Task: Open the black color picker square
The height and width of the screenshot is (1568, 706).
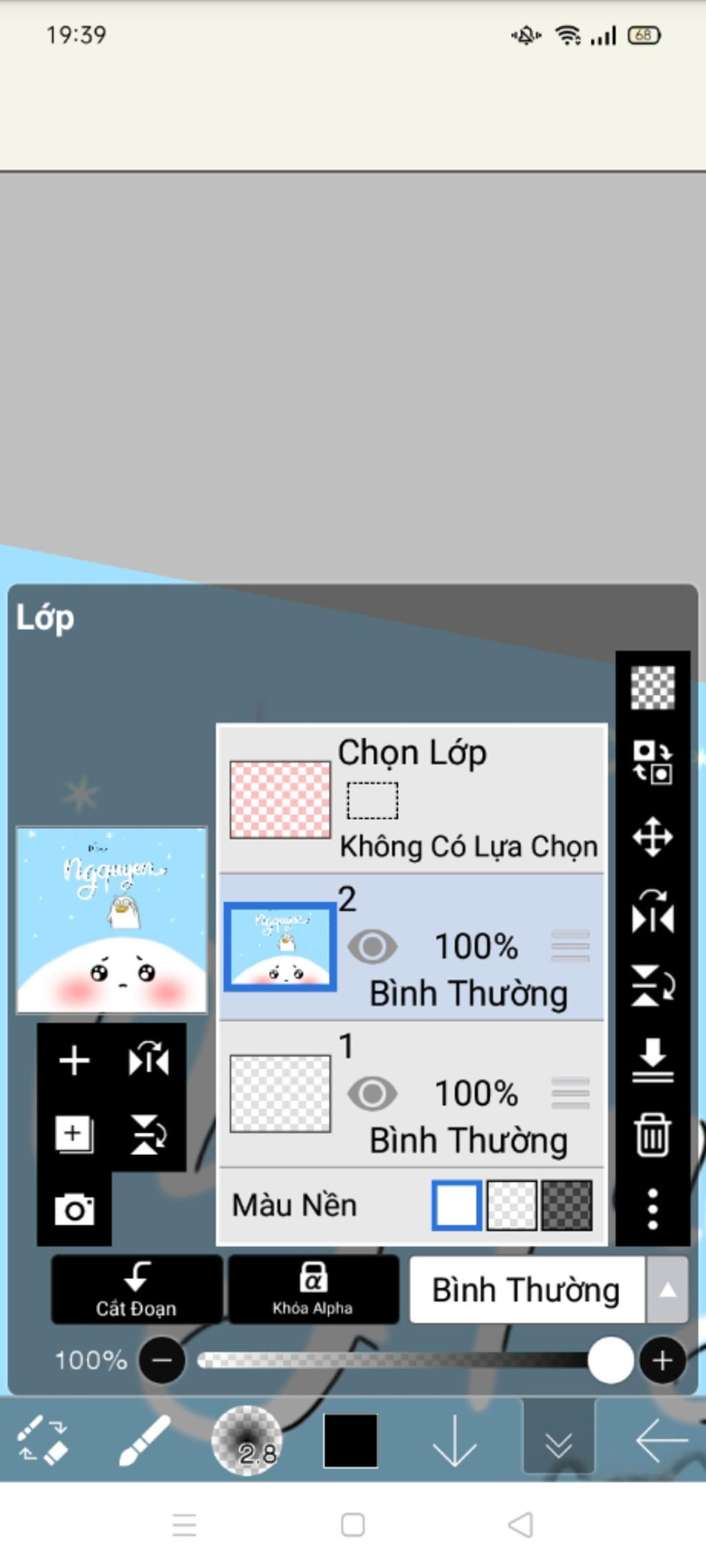Action: pos(350,1440)
